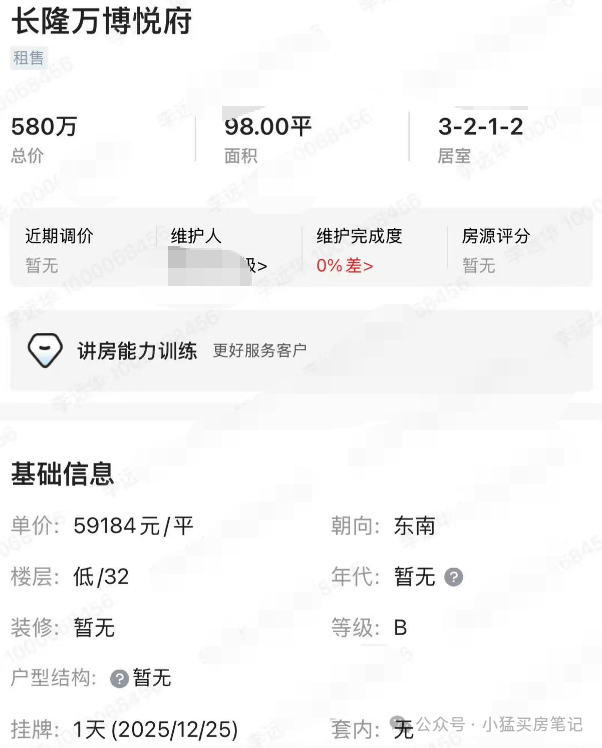View the 维护完成度 0%差 details
The height and width of the screenshot is (748, 602).
[345, 265]
